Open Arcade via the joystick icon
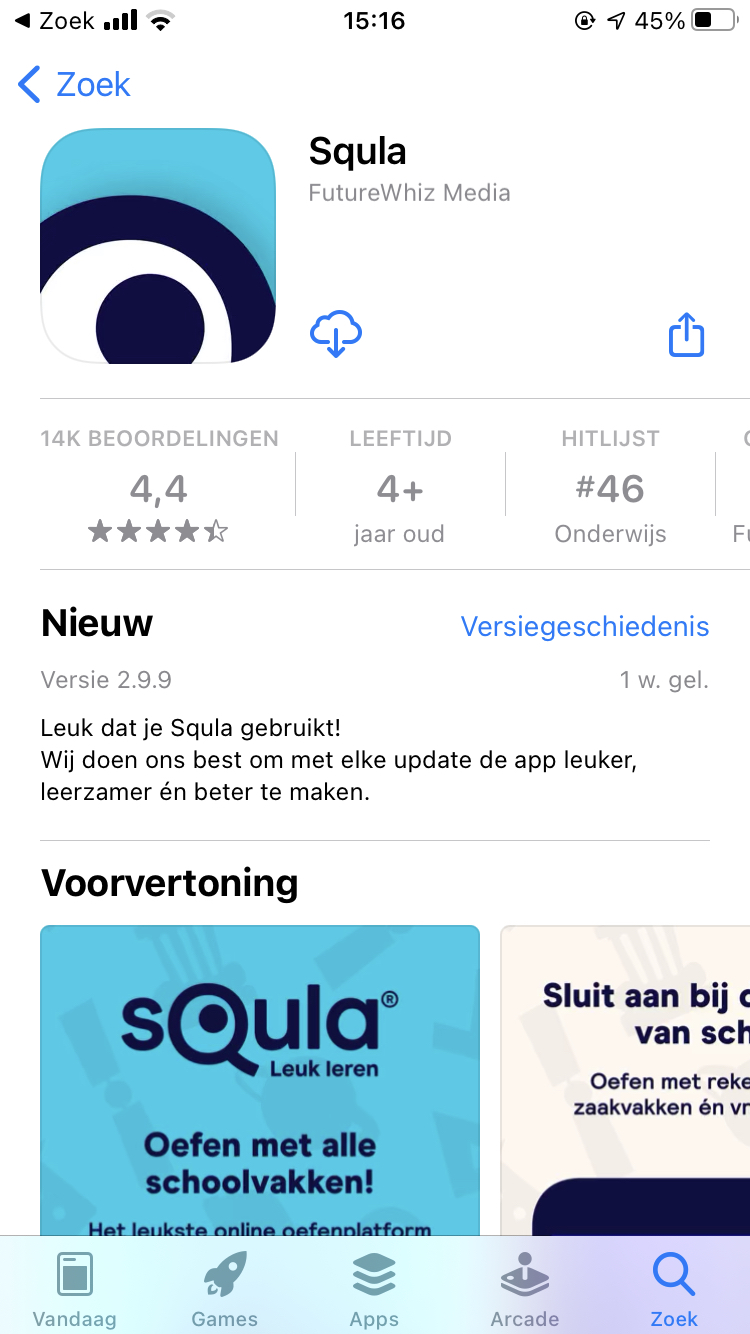 click(524, 1275)
